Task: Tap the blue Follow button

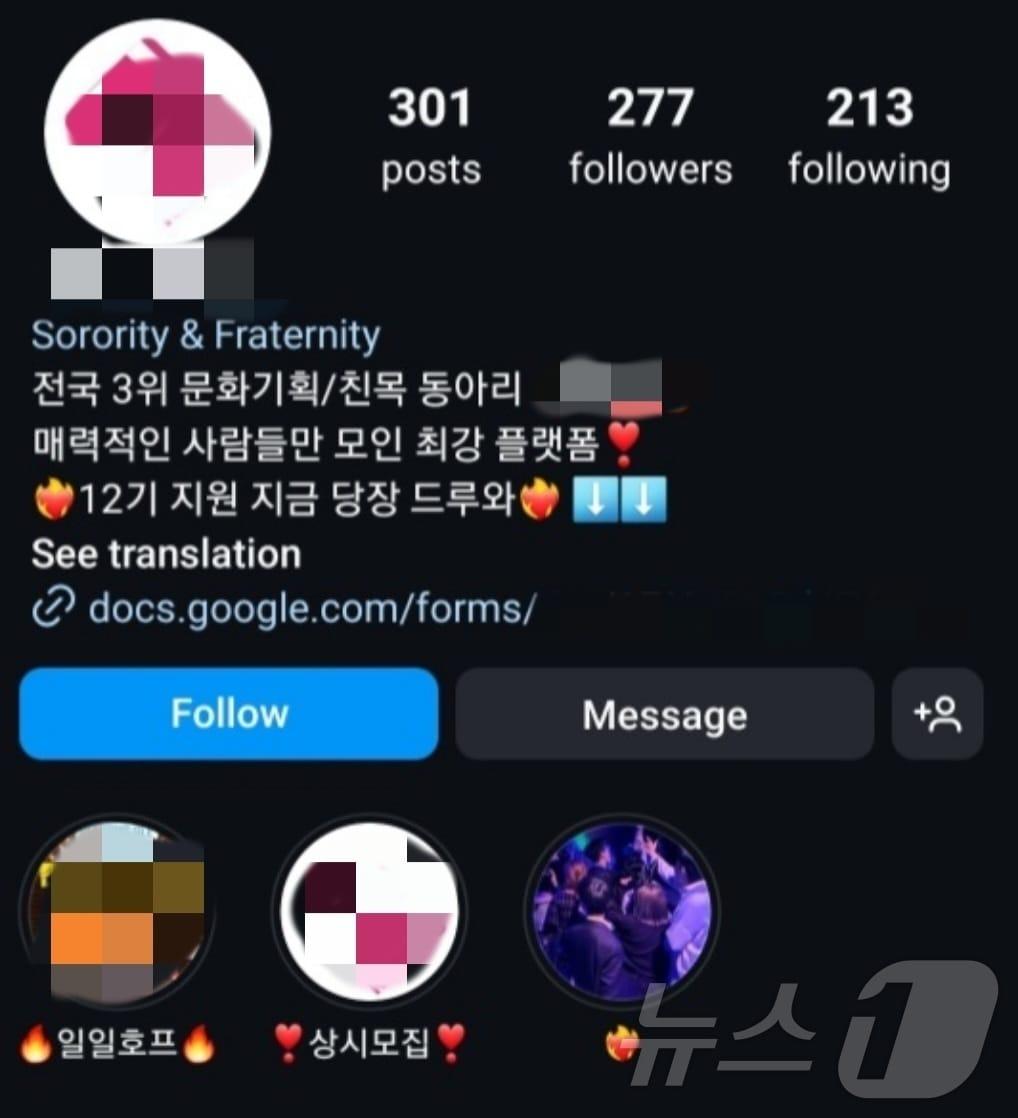Action: click(228, 713)
